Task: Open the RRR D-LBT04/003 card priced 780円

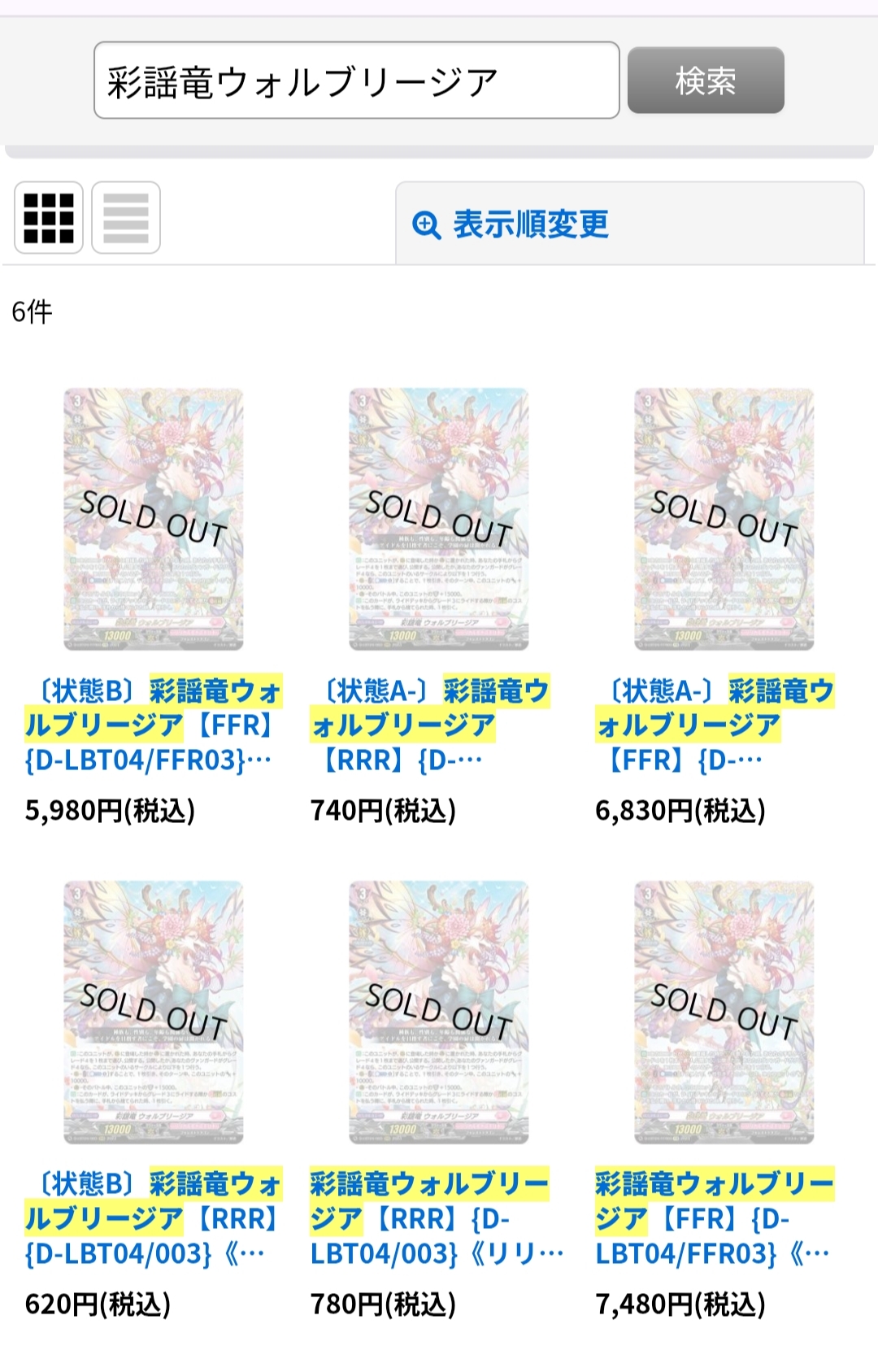Action: pyautogui.click(x=439, y=1012)
